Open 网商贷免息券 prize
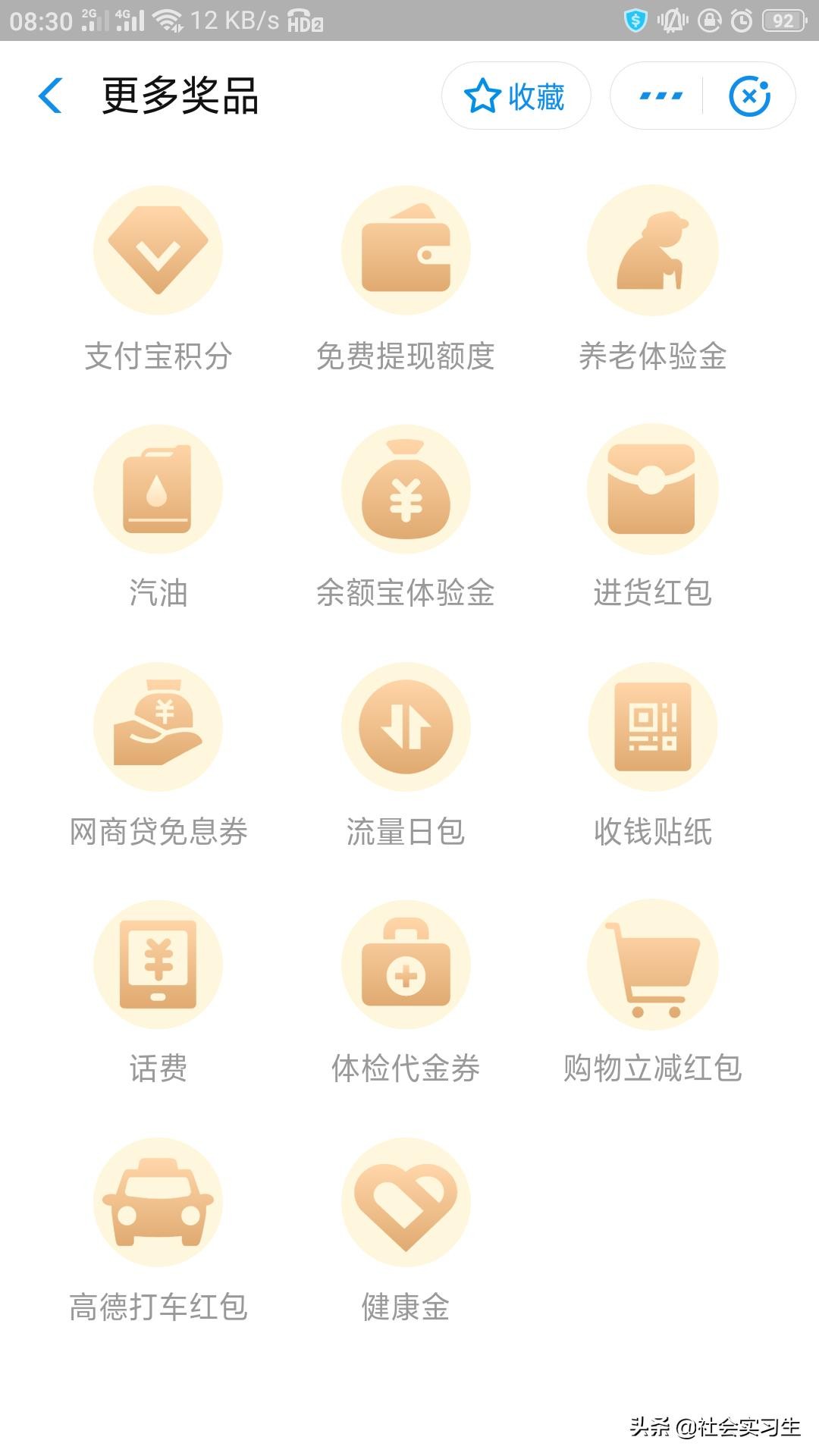819x1456 pixels. click(158, 727)
